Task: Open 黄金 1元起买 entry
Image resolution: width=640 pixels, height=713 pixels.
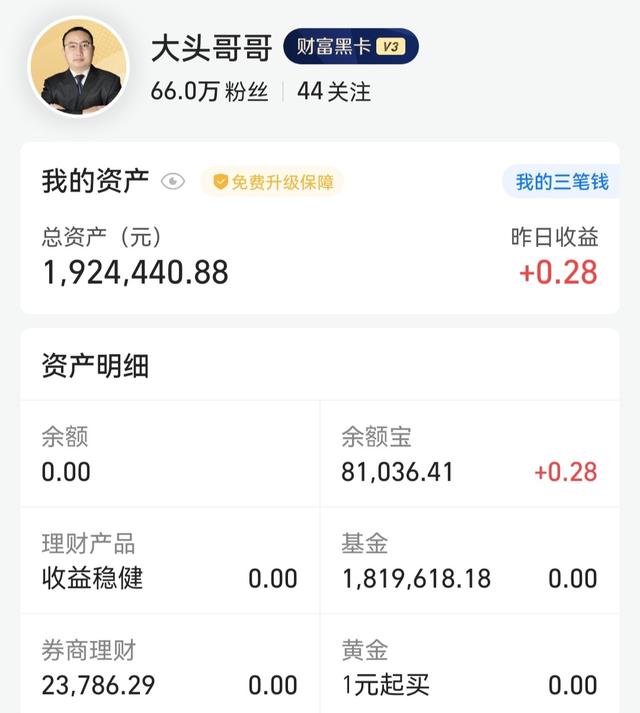Action: [469, 668]
